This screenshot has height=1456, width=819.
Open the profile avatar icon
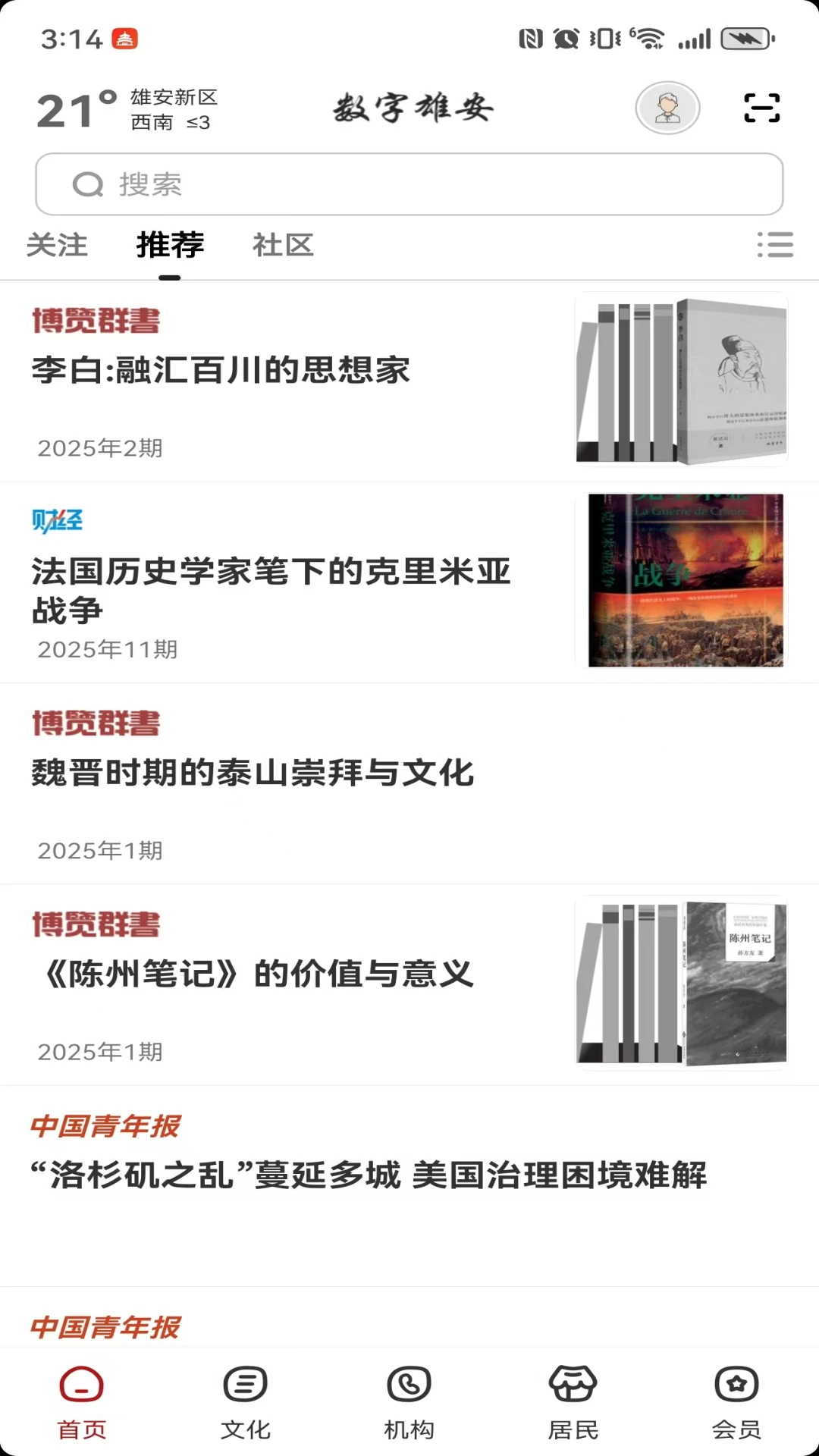pos(667,108)
